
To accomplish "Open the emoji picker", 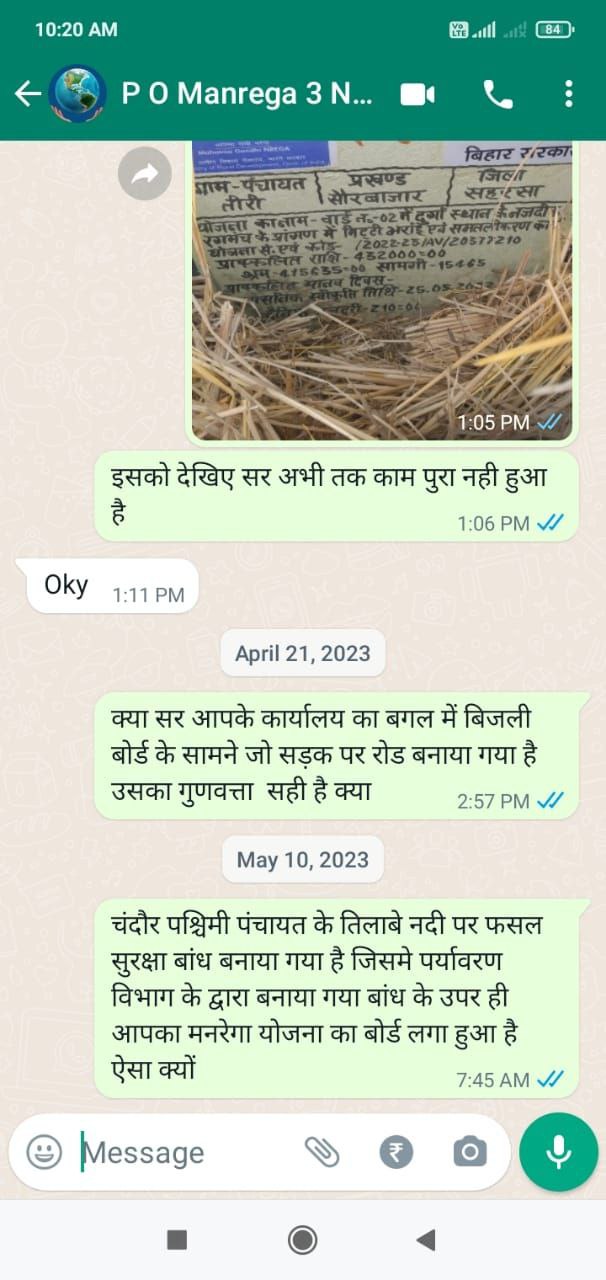I will click(x=44, y=1152).
